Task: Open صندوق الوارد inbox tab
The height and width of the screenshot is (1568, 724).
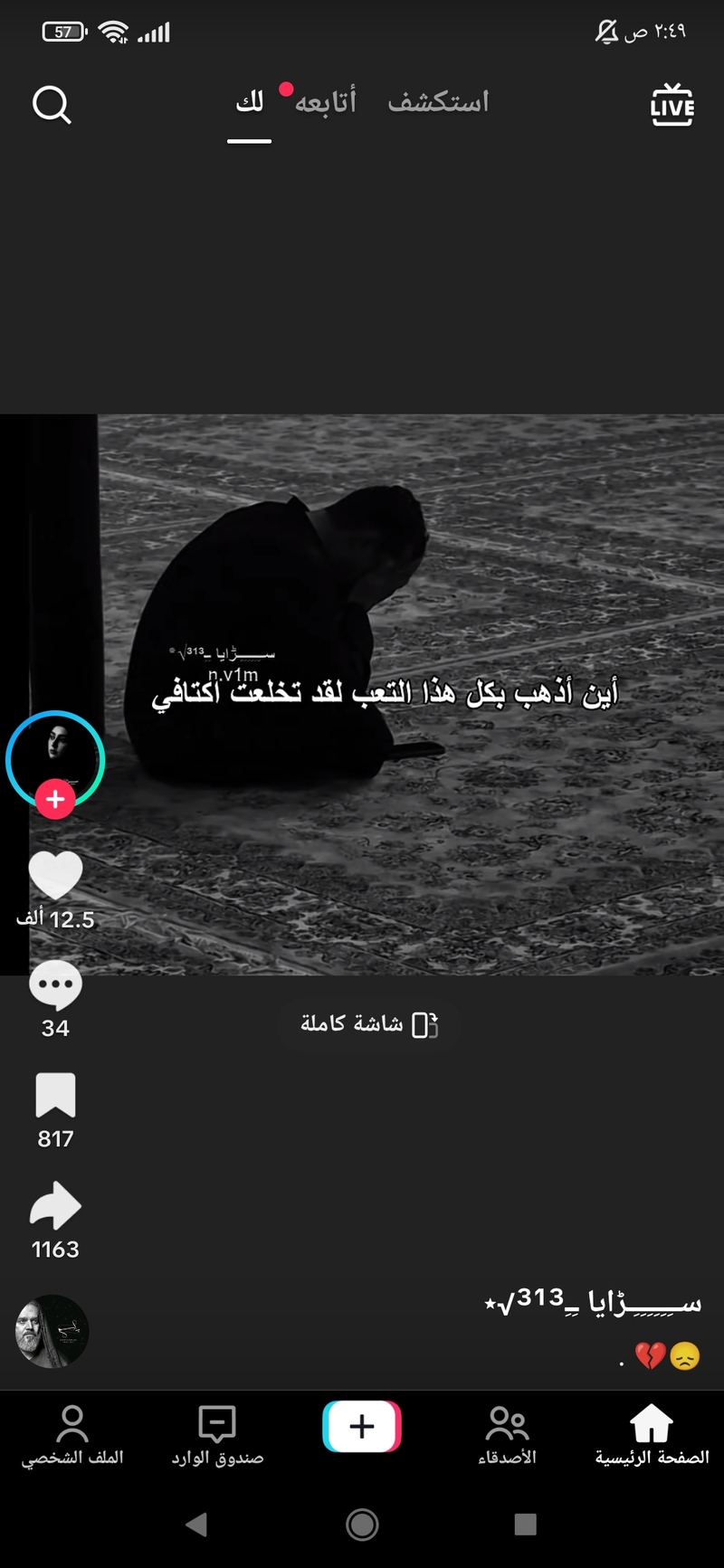Action: [217, 1433]
